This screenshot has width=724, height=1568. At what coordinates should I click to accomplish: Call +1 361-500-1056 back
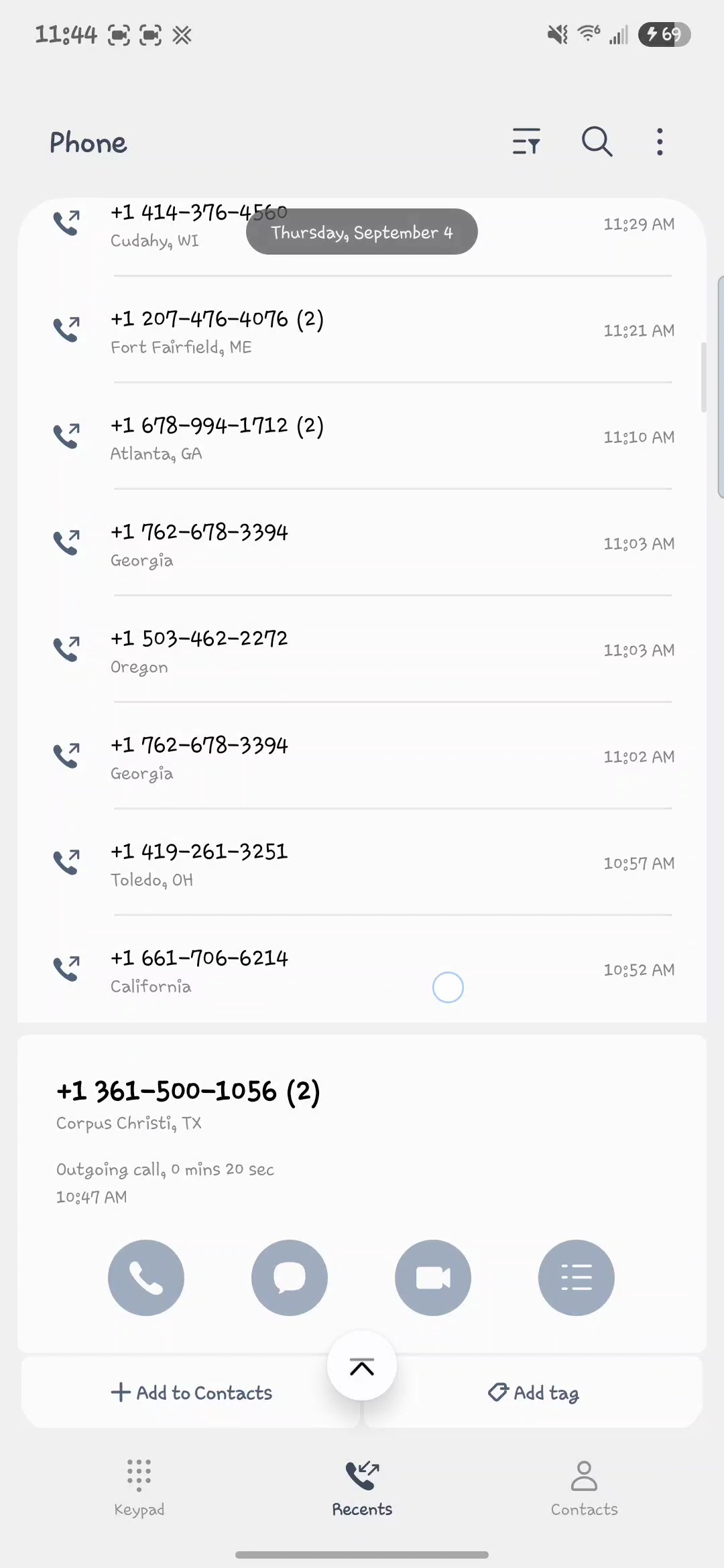click(146, 1277)
